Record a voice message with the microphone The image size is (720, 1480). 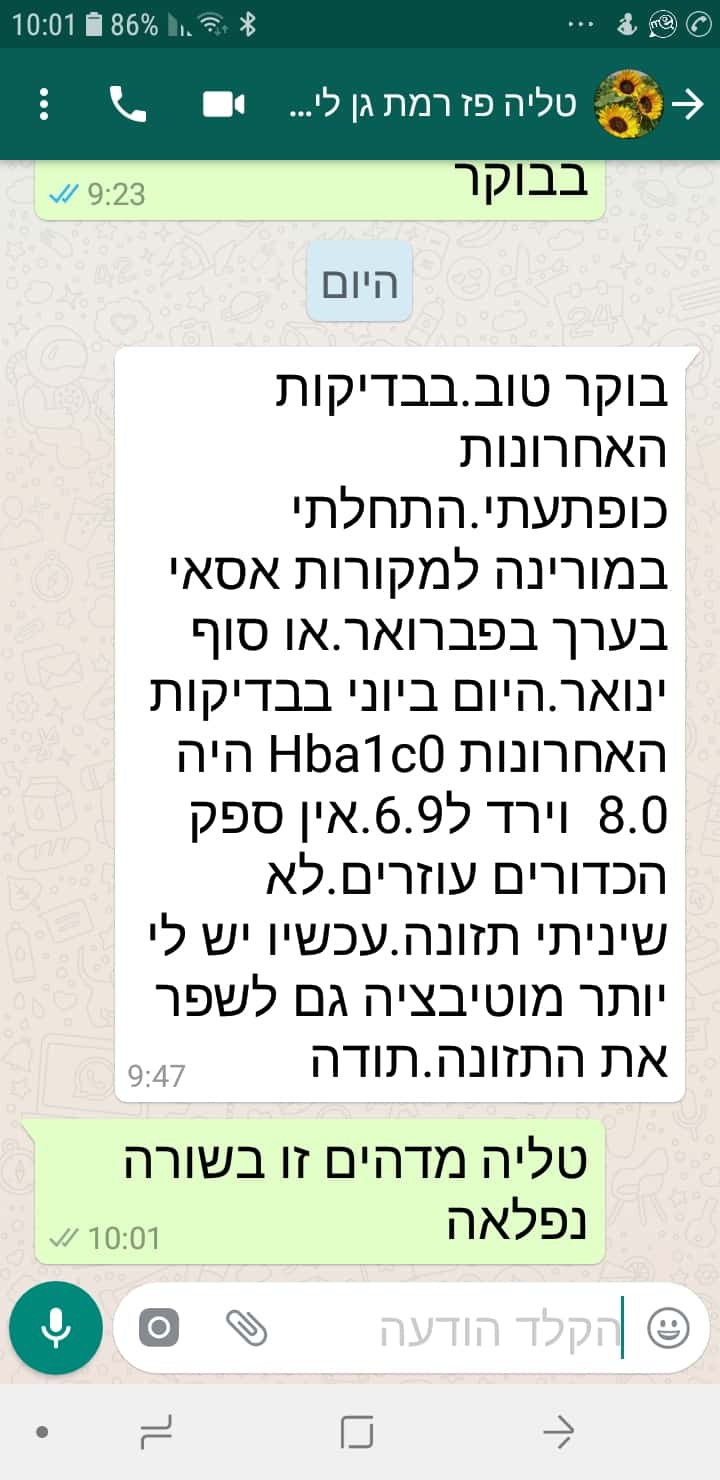(x=56, y=1328)
